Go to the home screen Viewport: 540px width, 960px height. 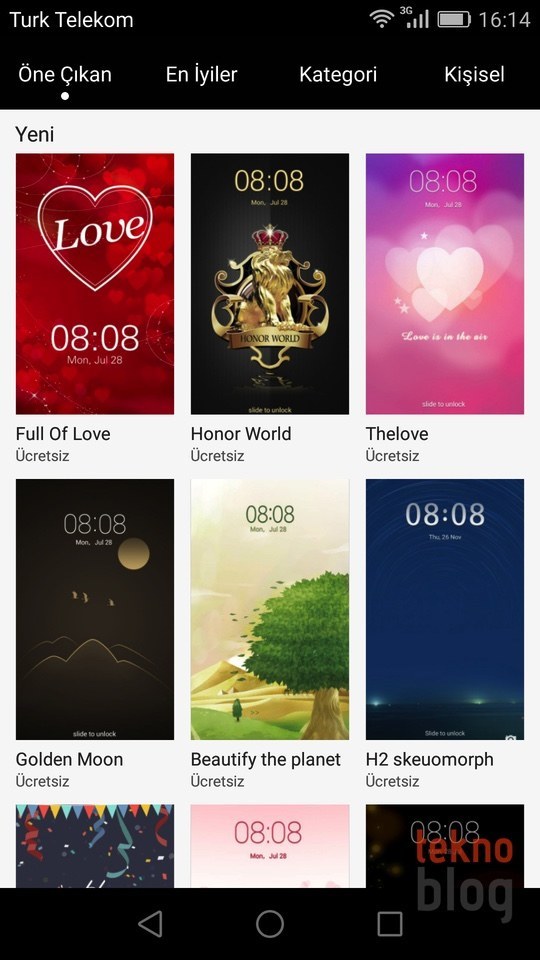pos(270,923)
